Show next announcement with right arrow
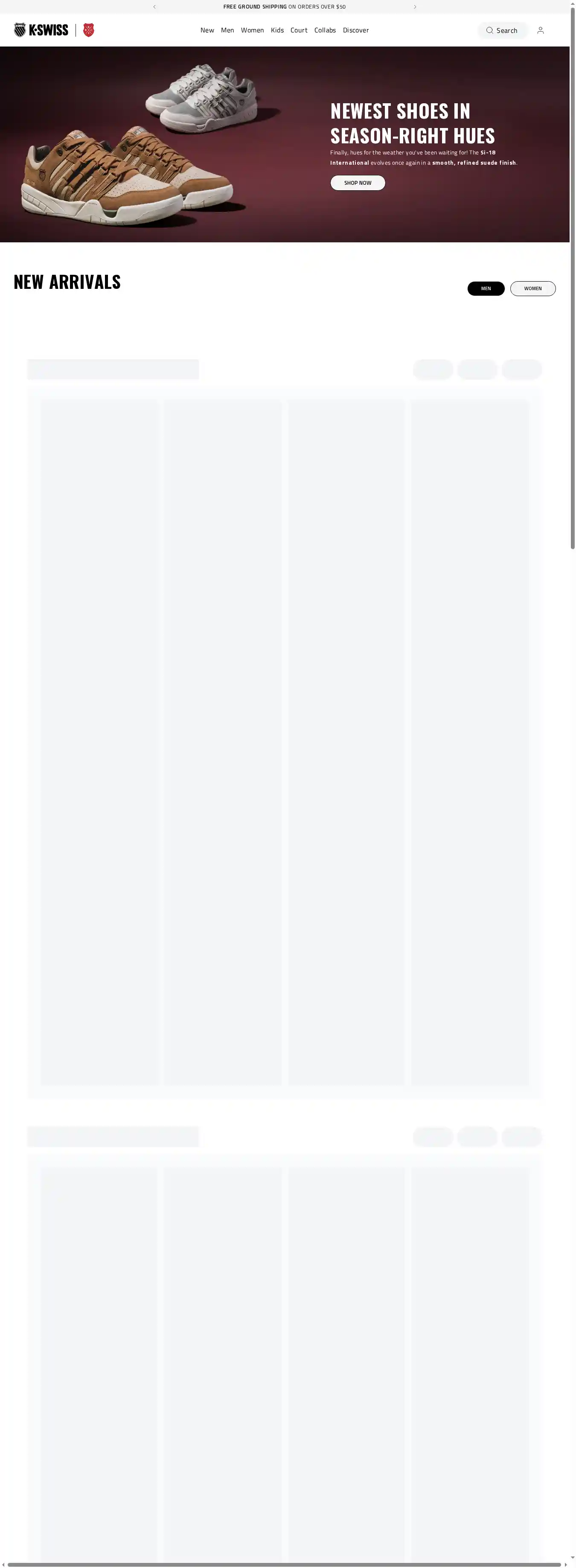 coord(415,7)
